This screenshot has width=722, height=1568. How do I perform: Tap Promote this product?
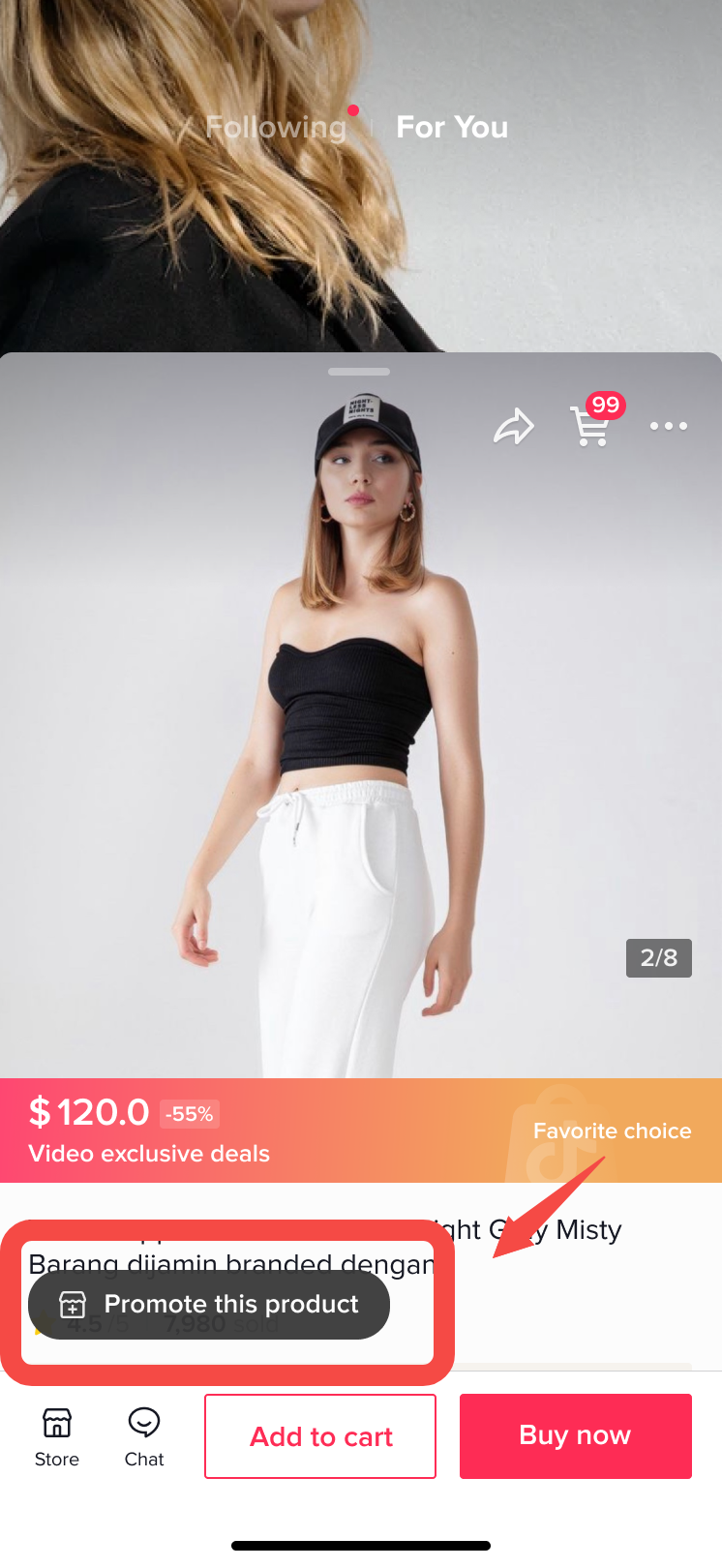209,1305
